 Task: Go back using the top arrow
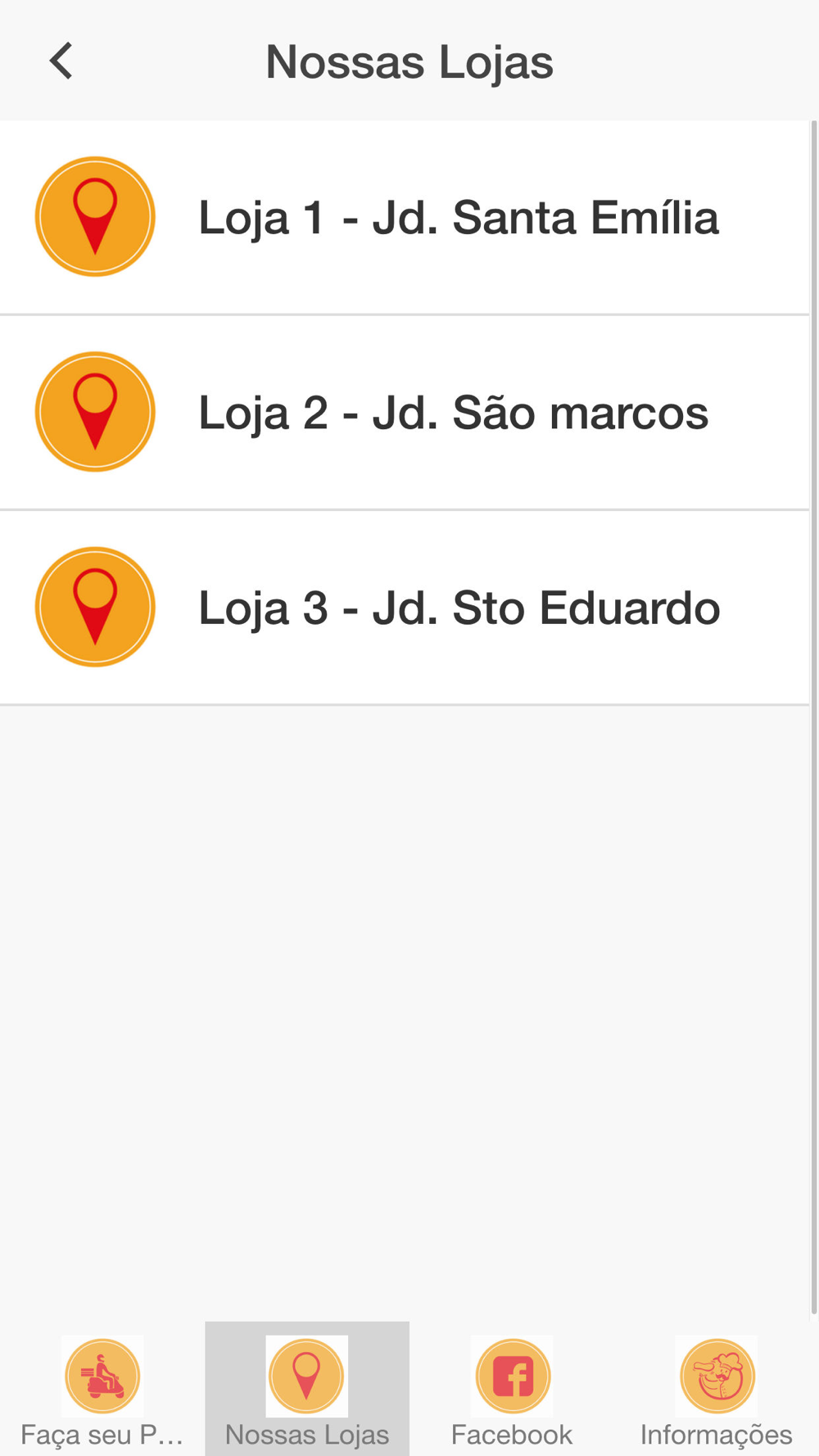[61, 61]
